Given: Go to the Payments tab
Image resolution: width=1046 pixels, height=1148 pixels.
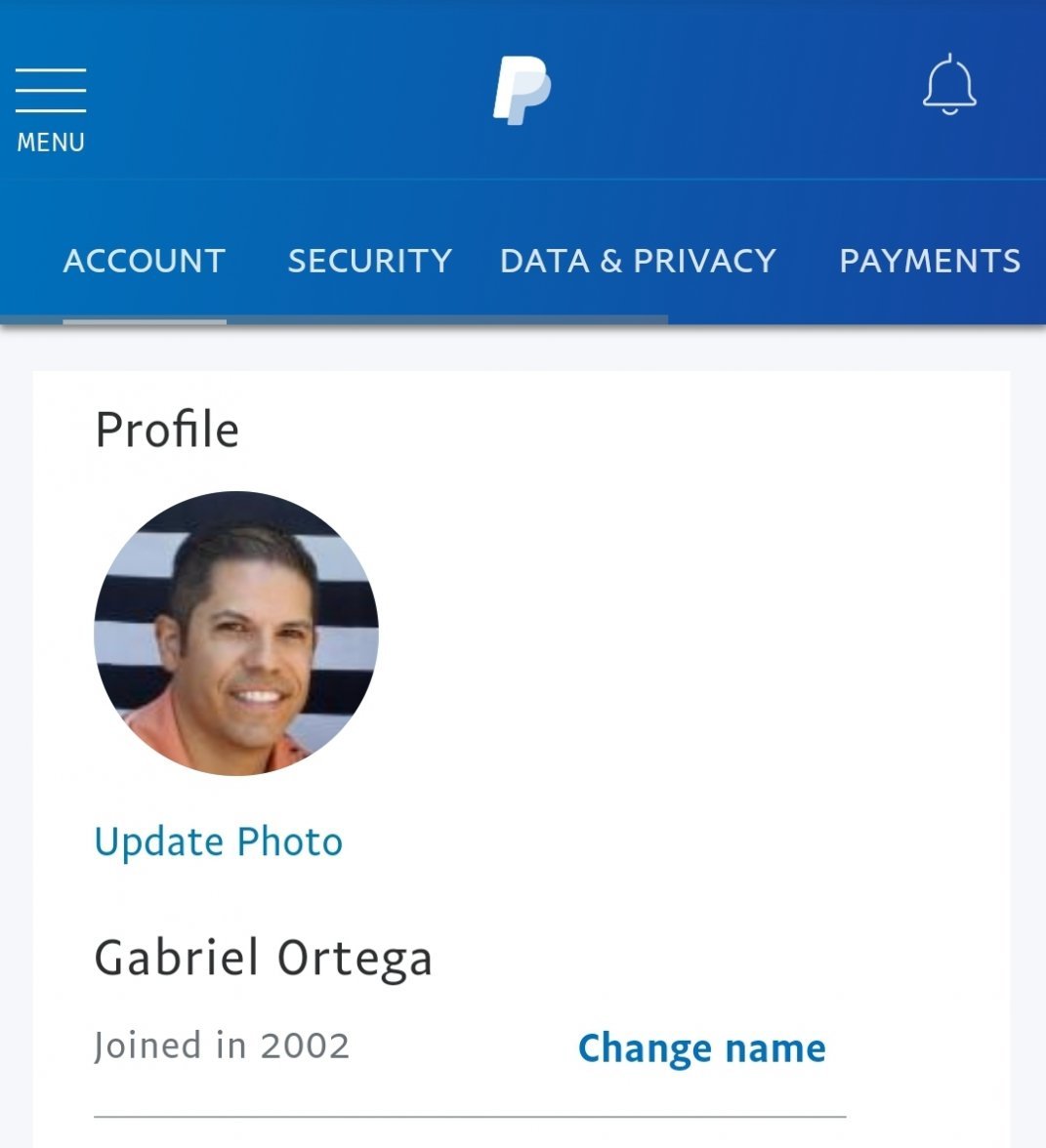Looking at the screenshot, I should [x=931, y=261].
